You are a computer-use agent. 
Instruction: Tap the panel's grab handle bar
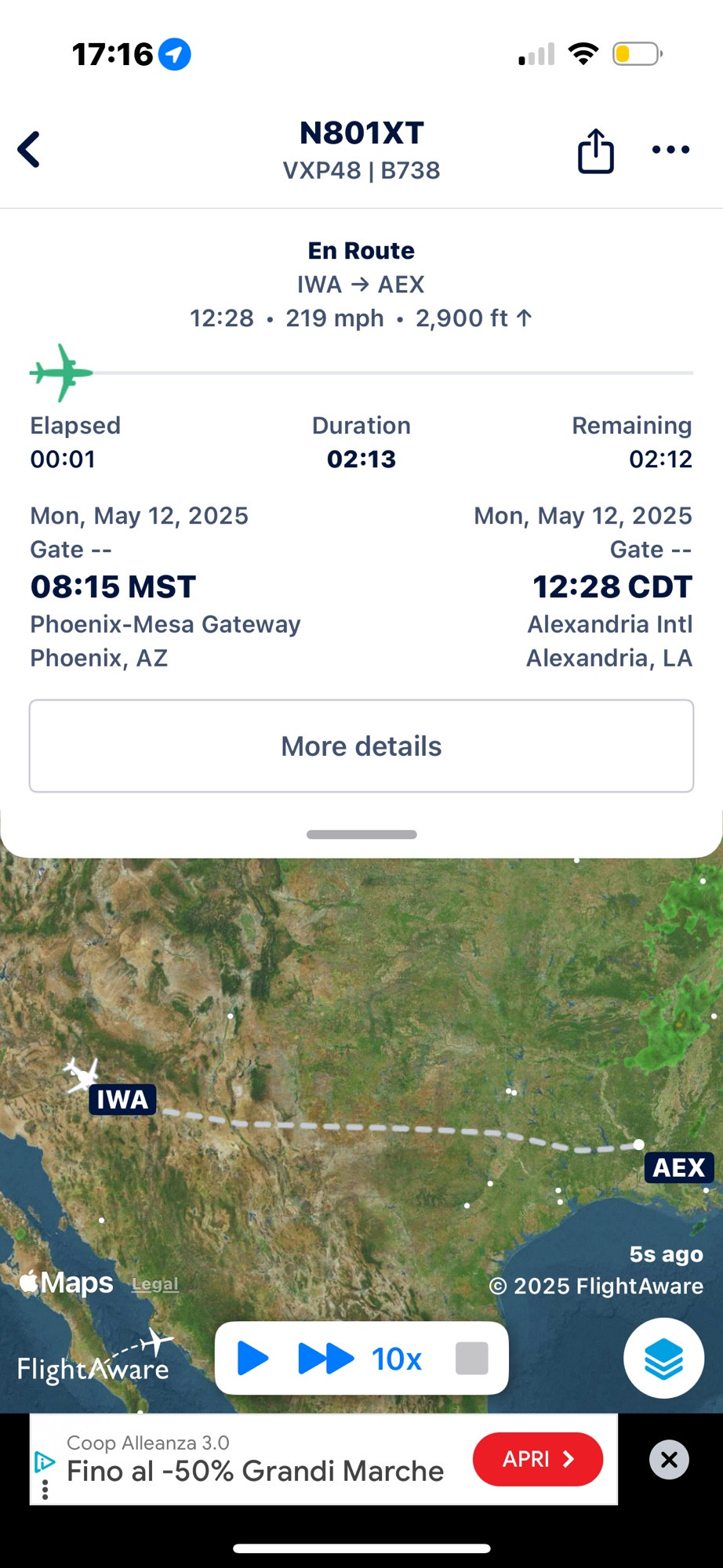click(361, 834)
